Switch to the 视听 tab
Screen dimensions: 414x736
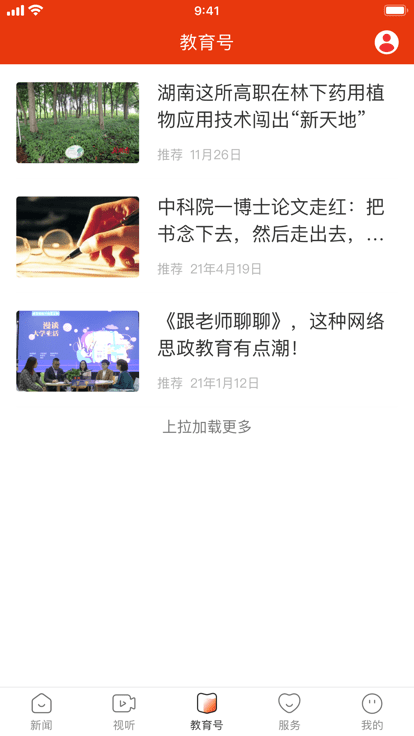[124, 712]
